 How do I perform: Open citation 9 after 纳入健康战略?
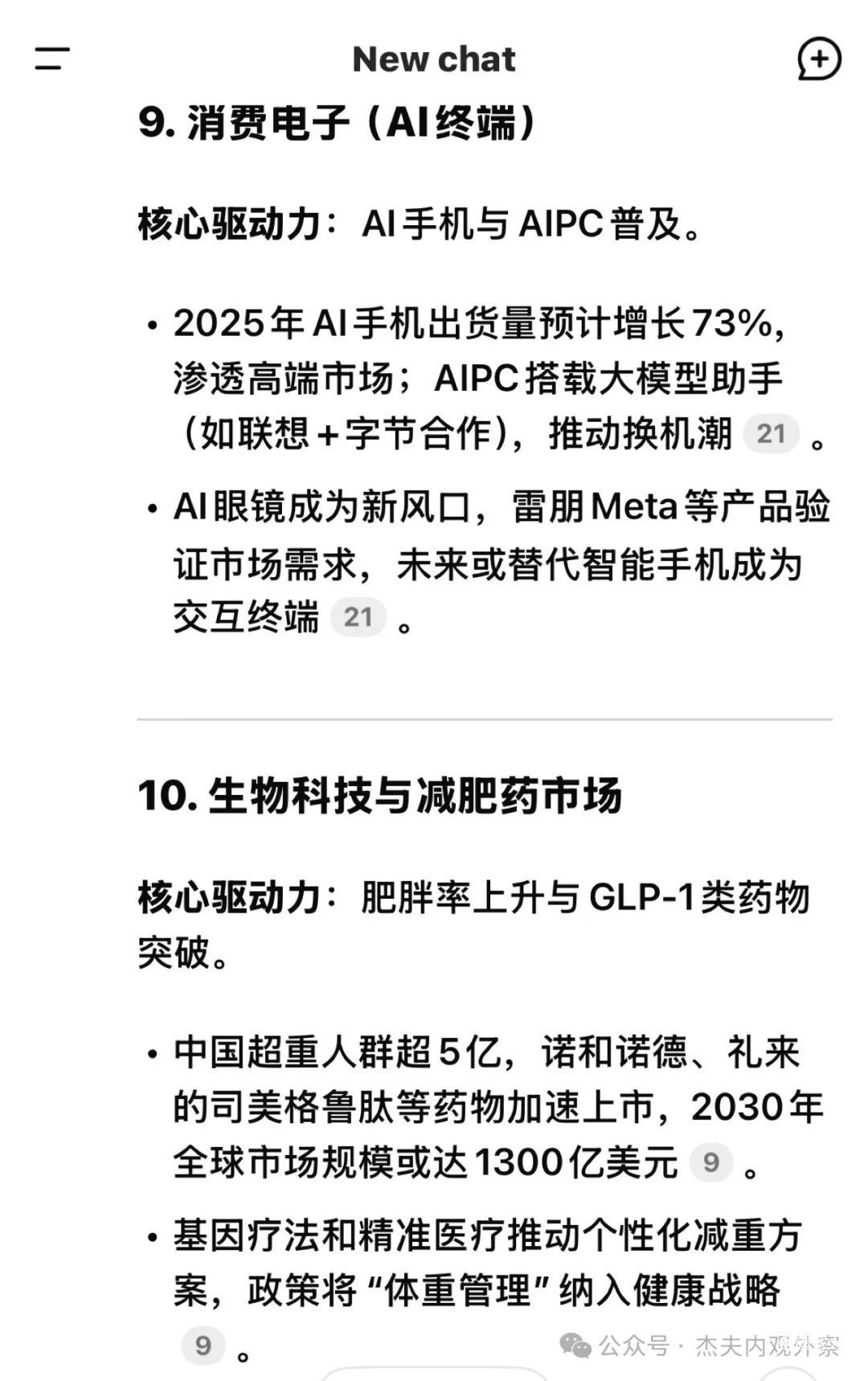[203, 1346]
